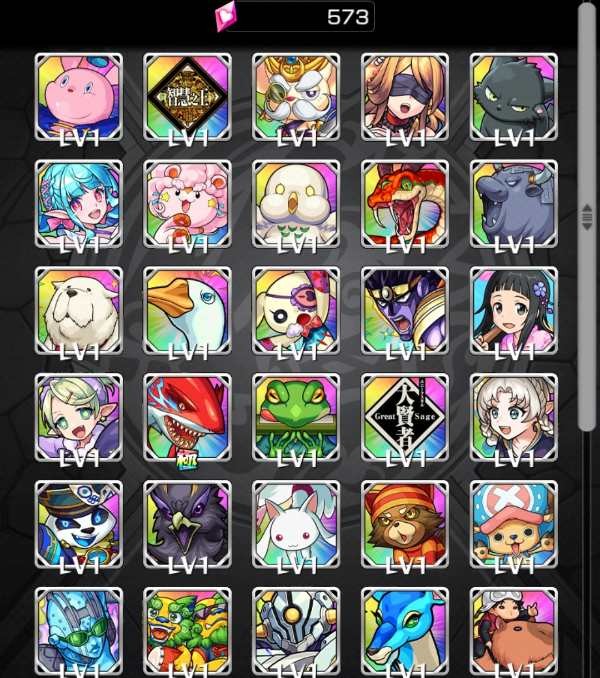
Task: Open the white fluffy dog monster
Action: click(78, 310)
